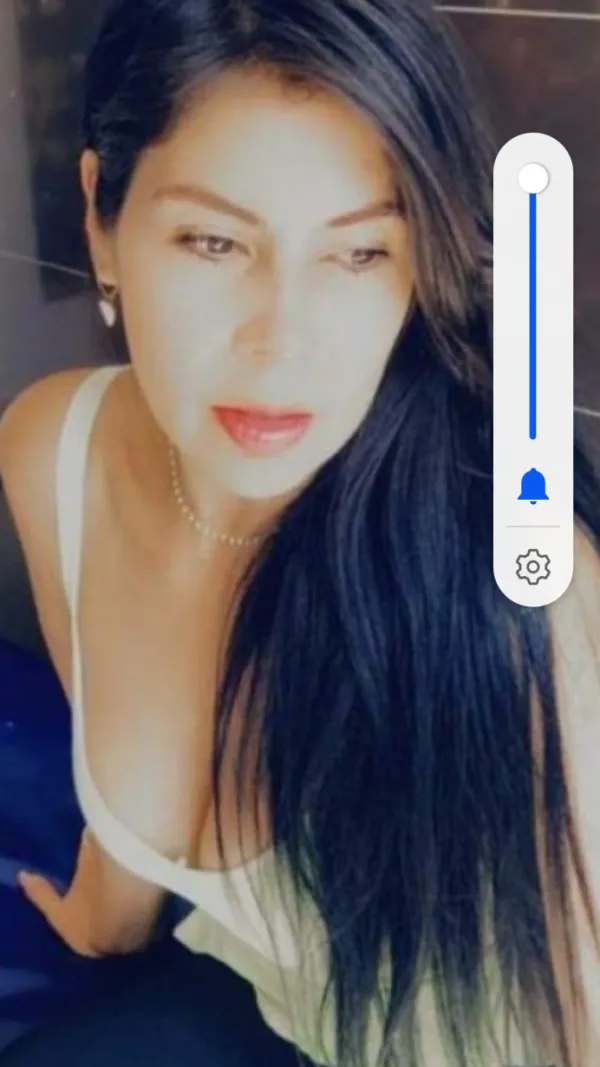Open sound settings gear icon

533,567
